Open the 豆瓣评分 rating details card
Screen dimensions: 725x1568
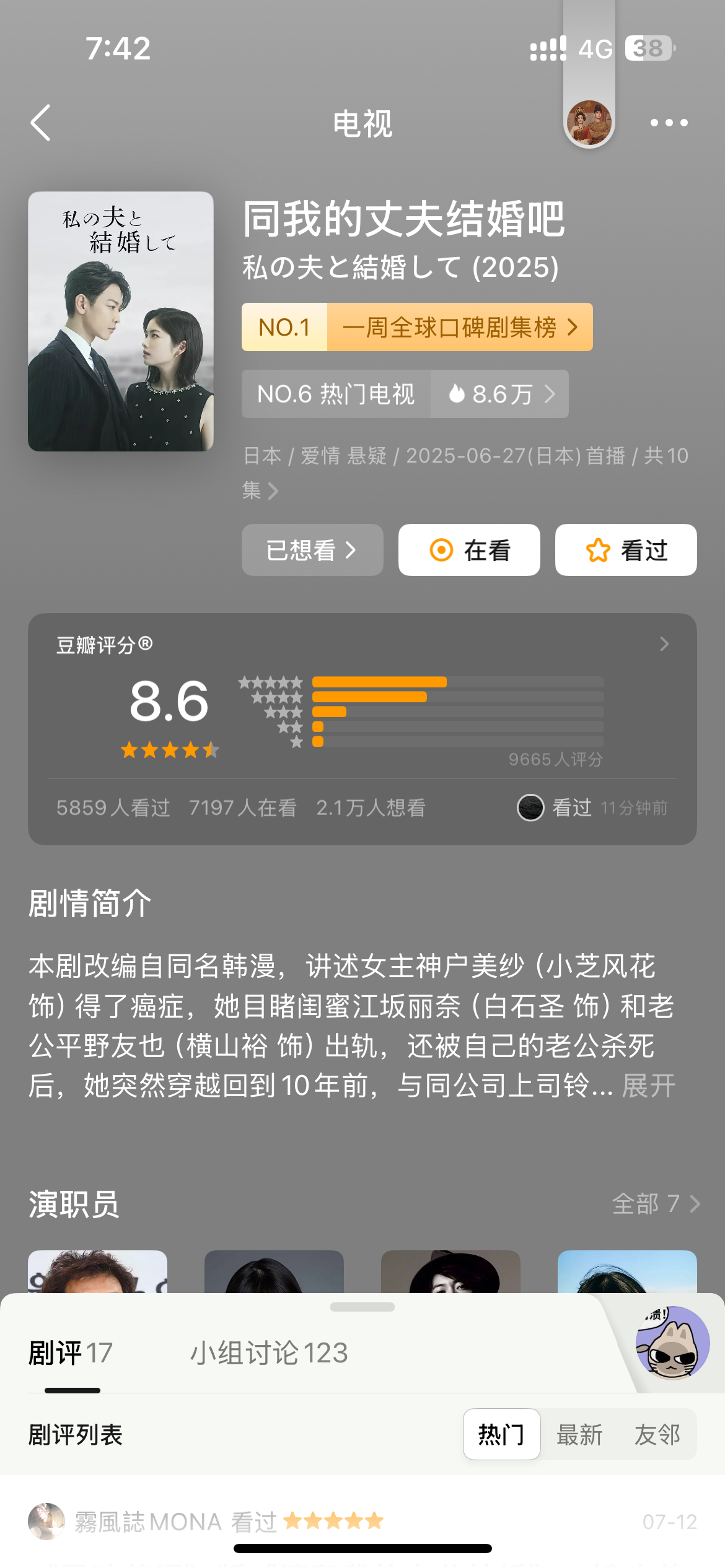tap(362, 729)
